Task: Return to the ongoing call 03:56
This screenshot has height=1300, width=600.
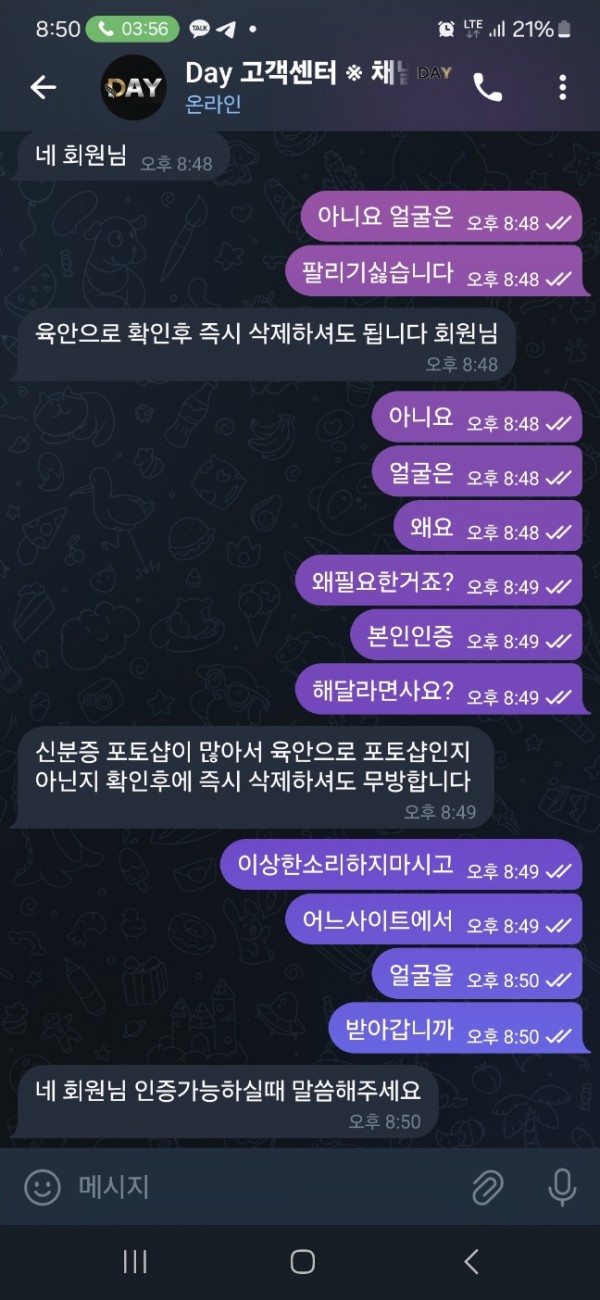Action: tap(132, 29)
